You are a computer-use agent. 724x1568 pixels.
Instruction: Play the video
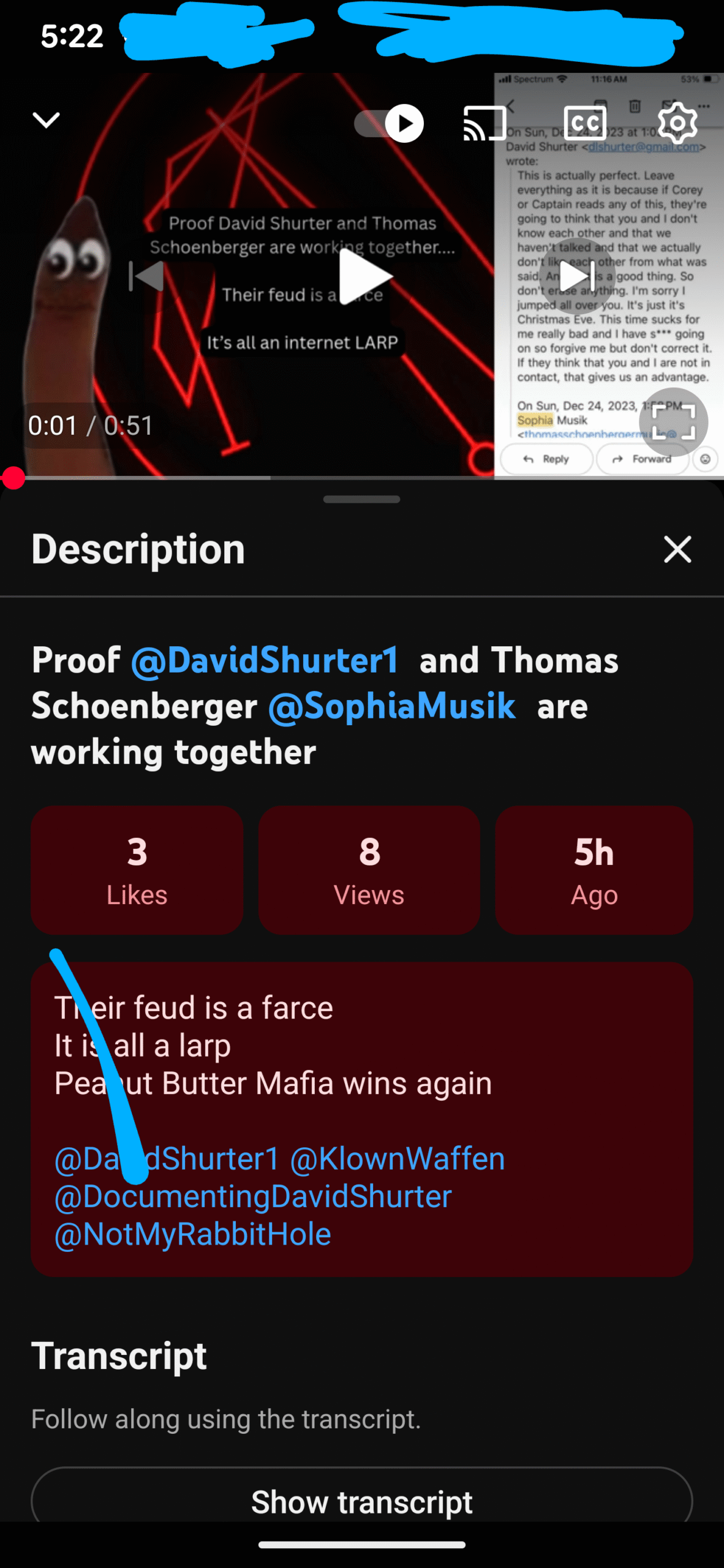(x=363, y=276)
